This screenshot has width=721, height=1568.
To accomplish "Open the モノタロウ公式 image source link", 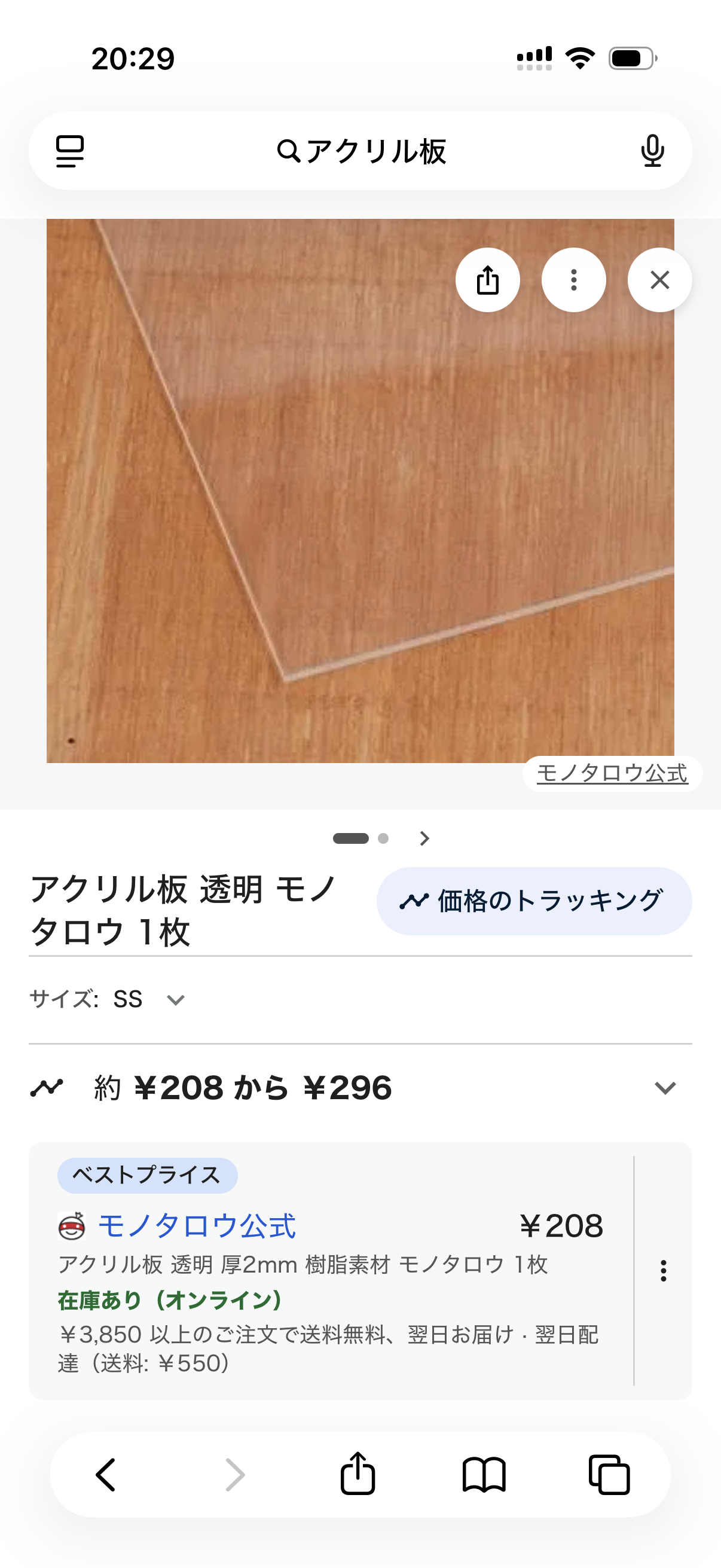I will (612, 774).
